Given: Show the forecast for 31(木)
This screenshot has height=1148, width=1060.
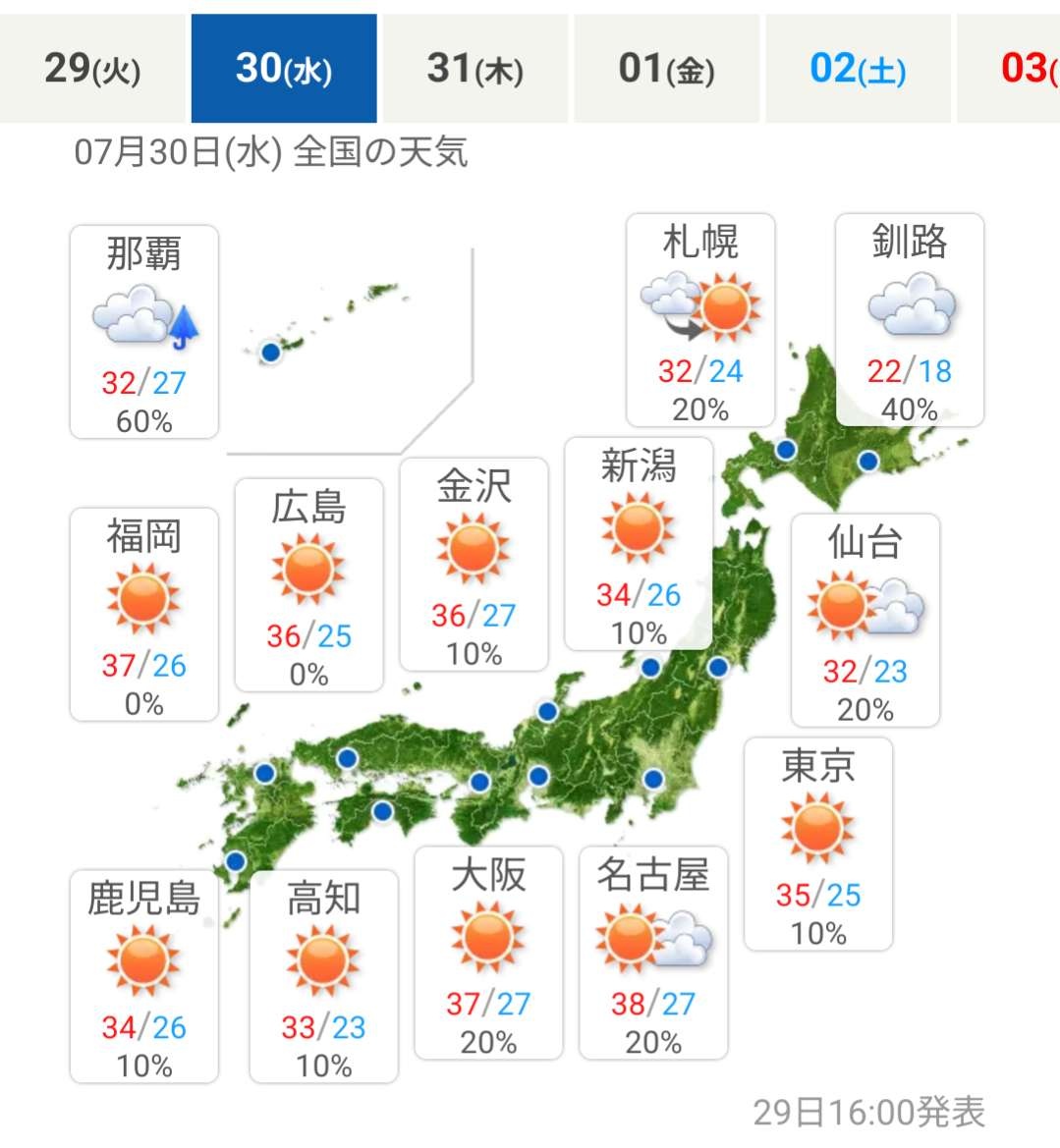Looking at the screenshot, I should [x=474, y=68].
